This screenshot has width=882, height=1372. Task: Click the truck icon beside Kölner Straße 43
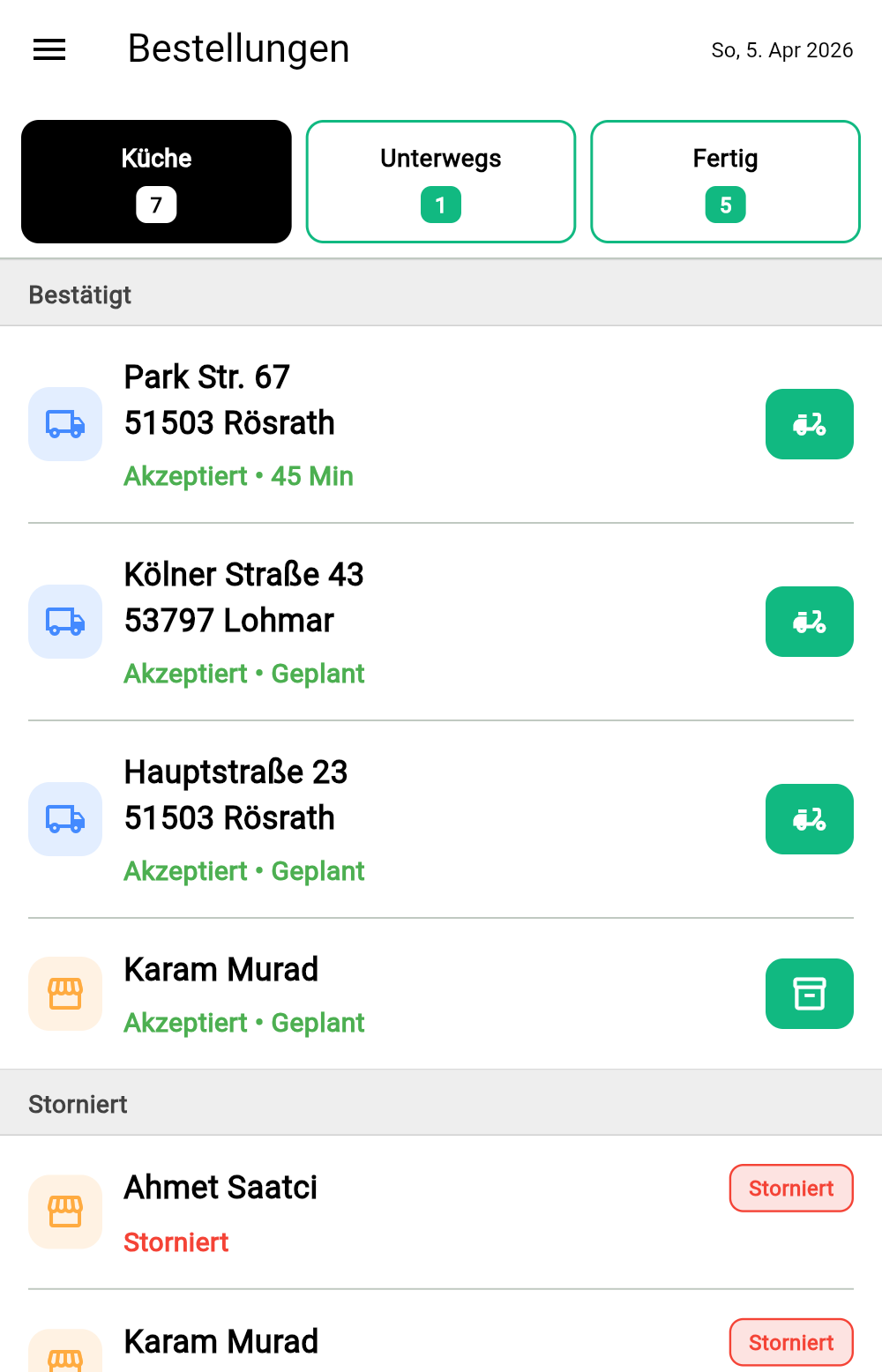tap(64, 622)
